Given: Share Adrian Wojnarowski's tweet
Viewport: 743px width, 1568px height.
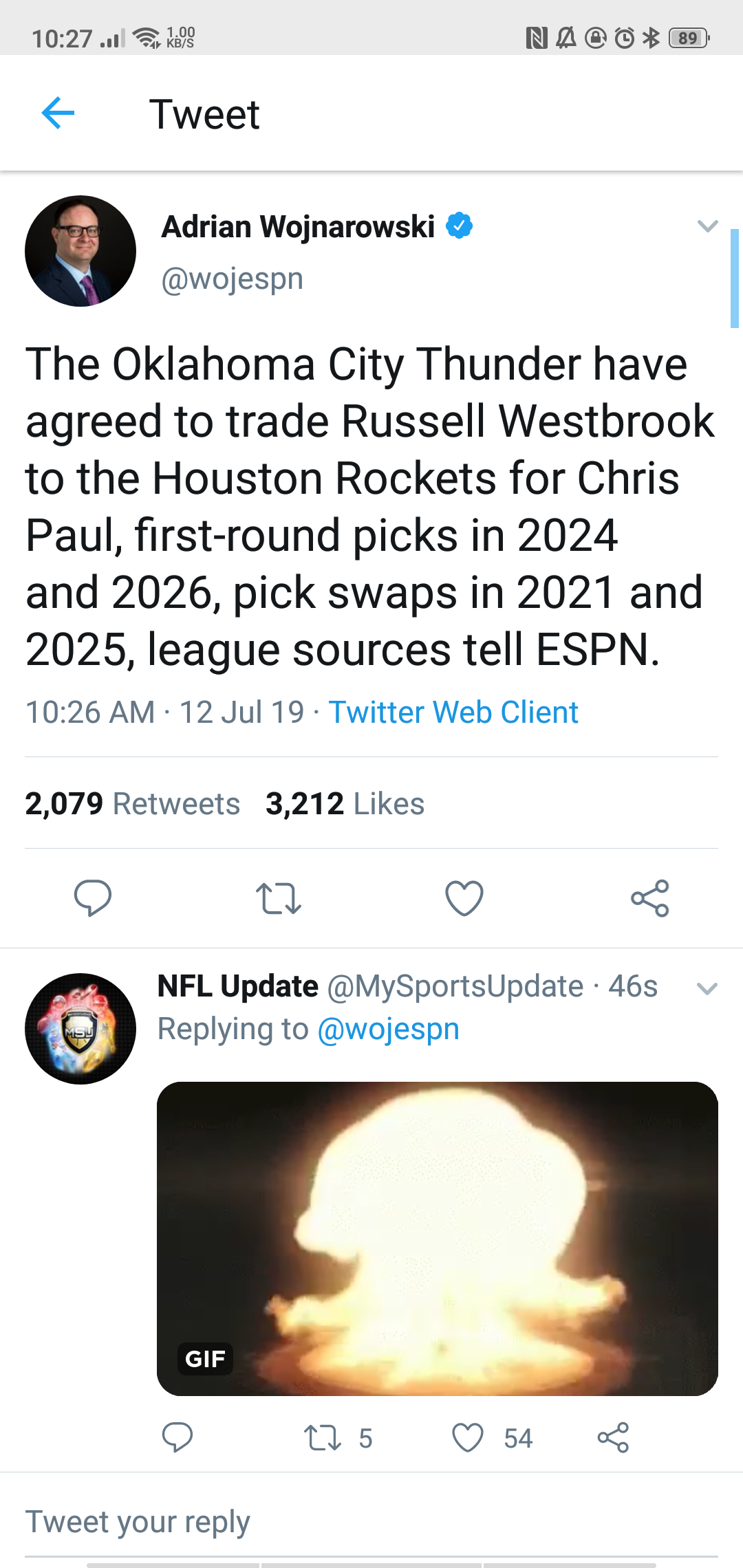Looking at the screenshot, I should tap(650, 897).
